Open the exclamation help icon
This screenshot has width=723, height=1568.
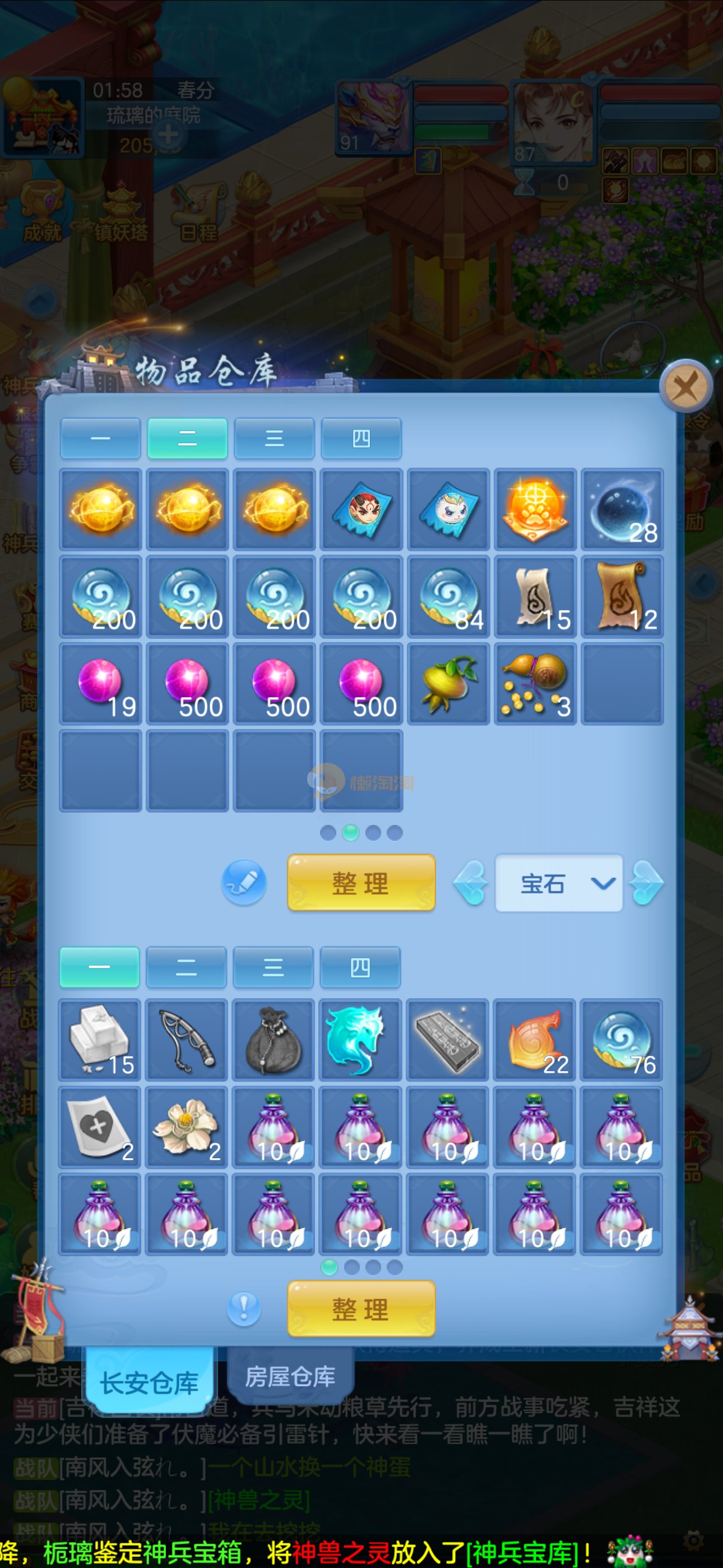tap(244, 1308)
